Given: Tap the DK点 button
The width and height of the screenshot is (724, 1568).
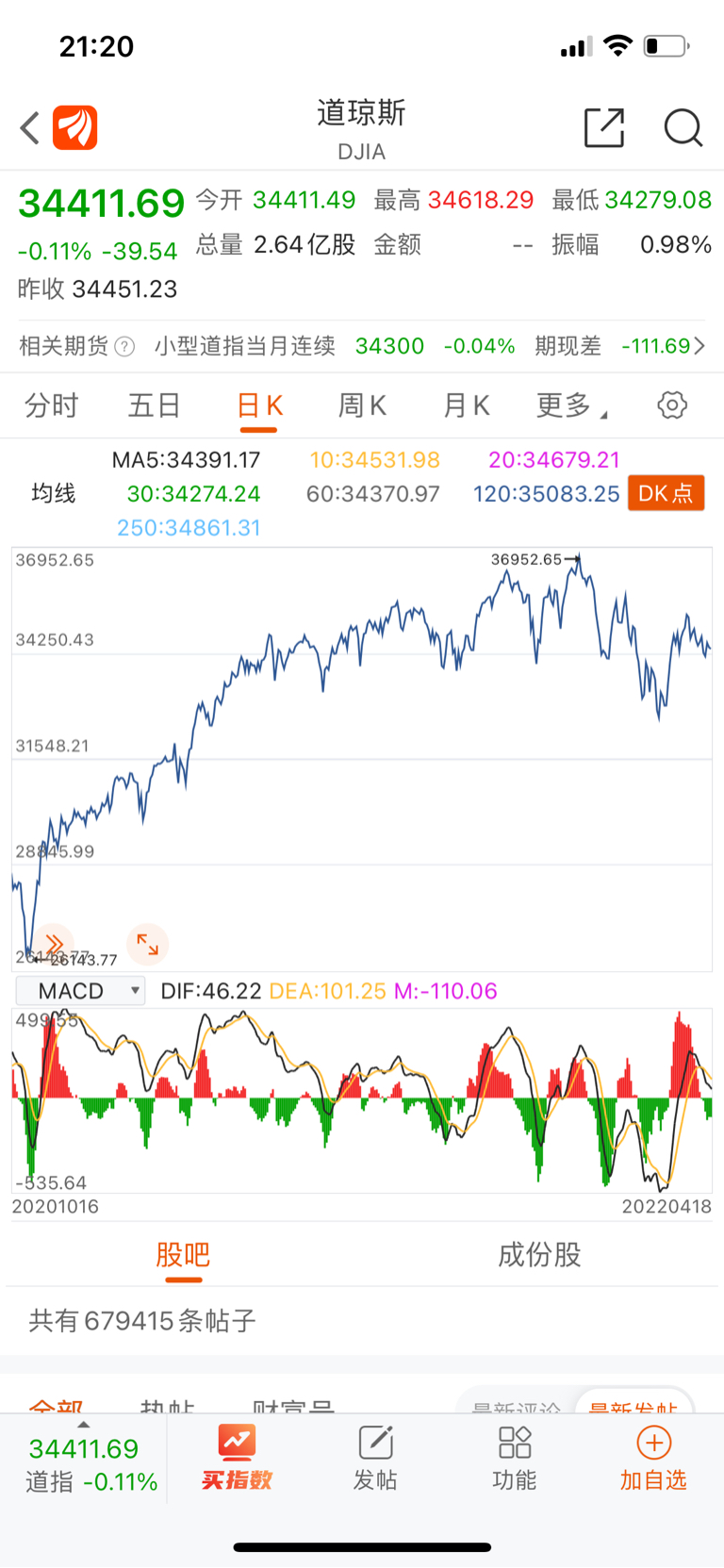Looking at the screenshot, I should point(666,493).
